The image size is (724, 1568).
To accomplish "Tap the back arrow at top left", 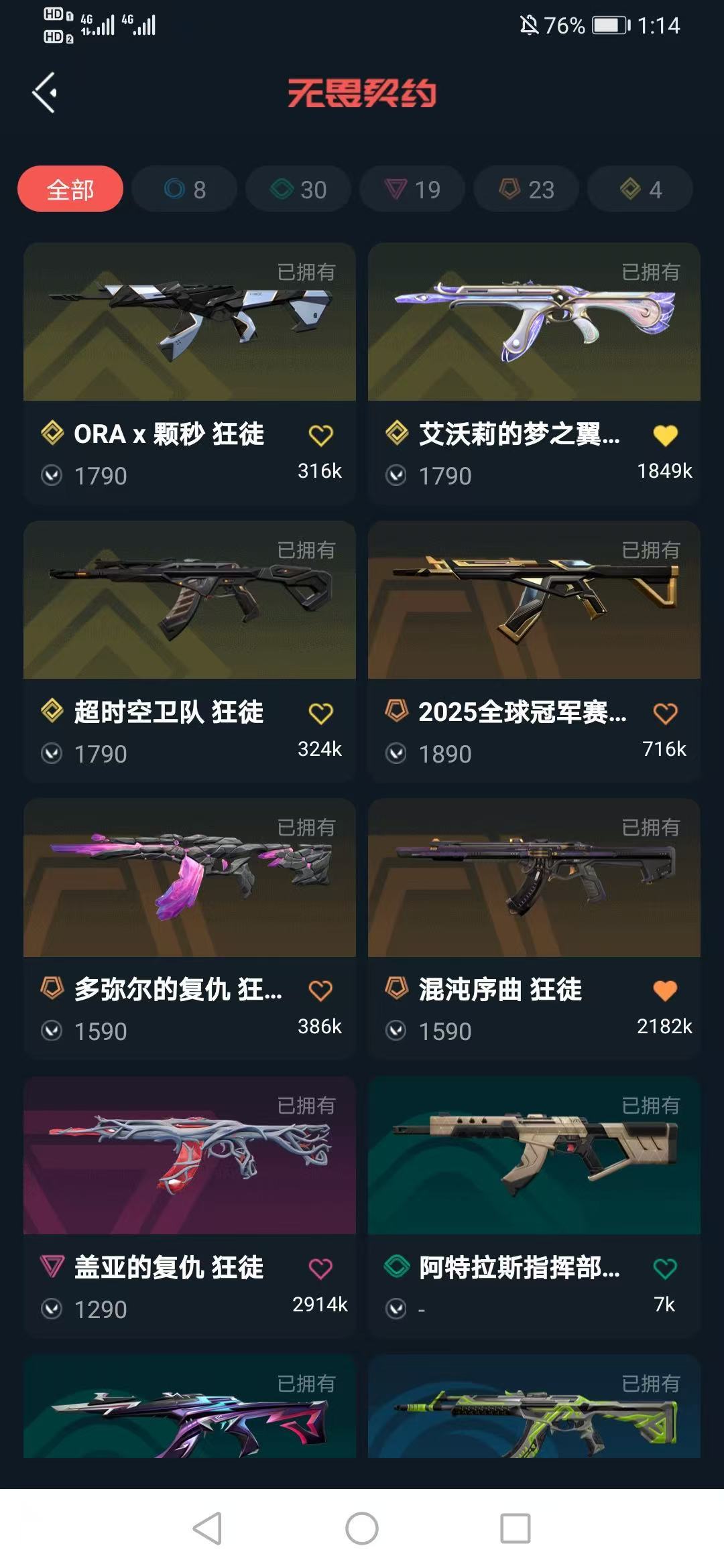I will pos(44,91).
